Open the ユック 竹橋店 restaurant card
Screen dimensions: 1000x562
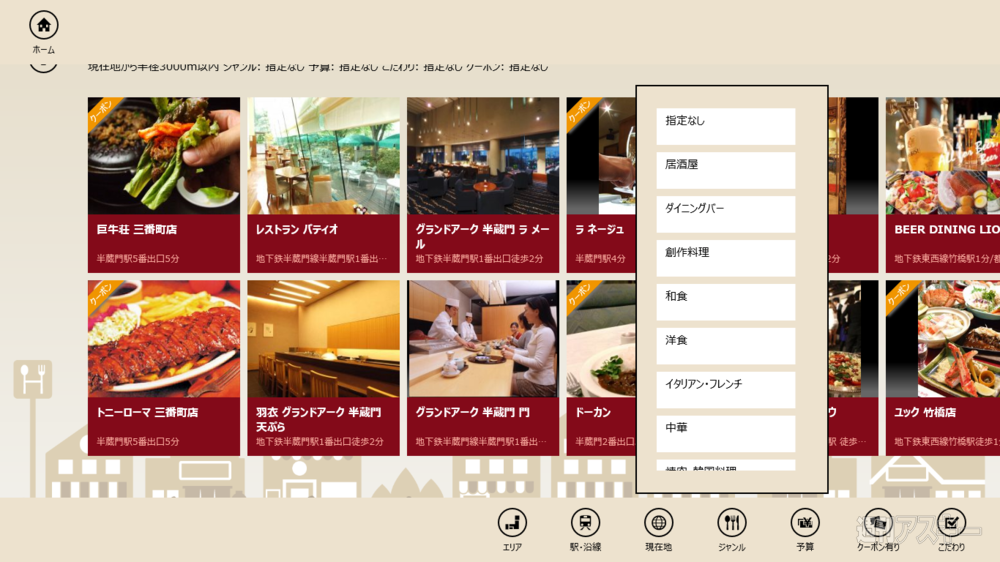(942, 368)
